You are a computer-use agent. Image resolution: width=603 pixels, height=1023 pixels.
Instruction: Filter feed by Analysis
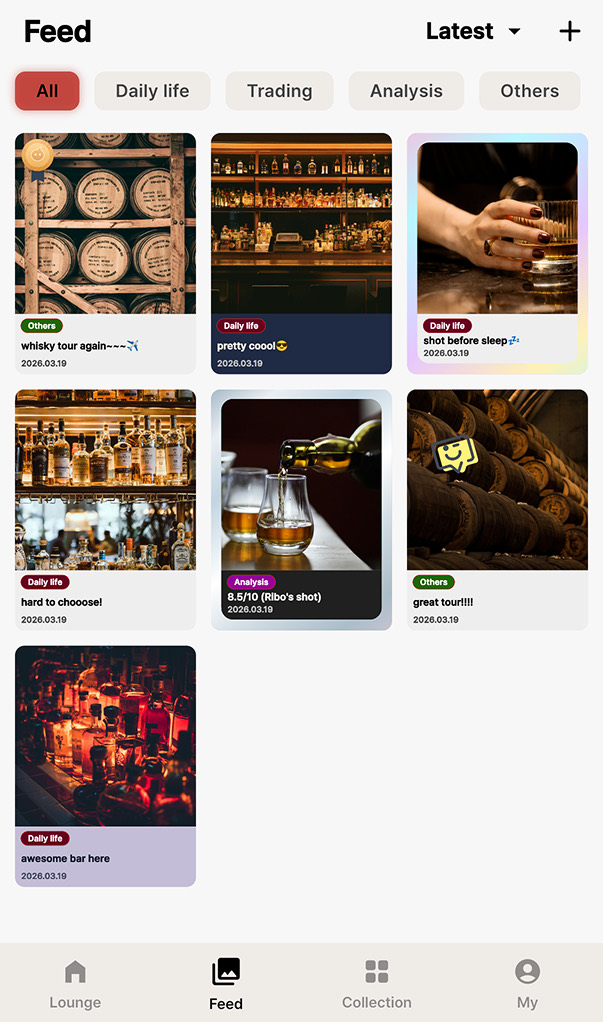click(x=406, y=91)
